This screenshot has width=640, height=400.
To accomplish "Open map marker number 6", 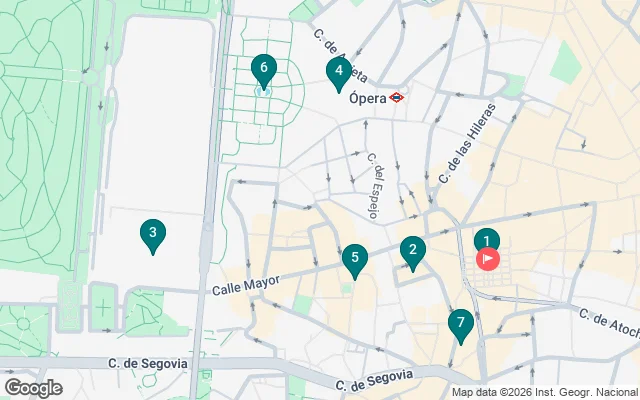I will 264,69.
